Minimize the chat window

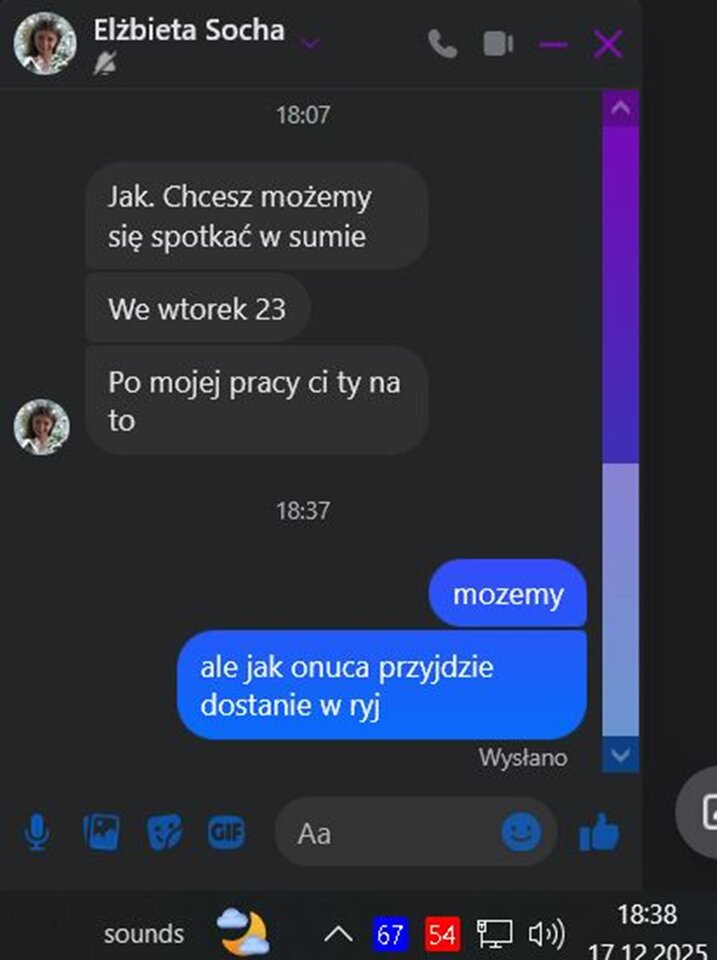pos(553,44)
